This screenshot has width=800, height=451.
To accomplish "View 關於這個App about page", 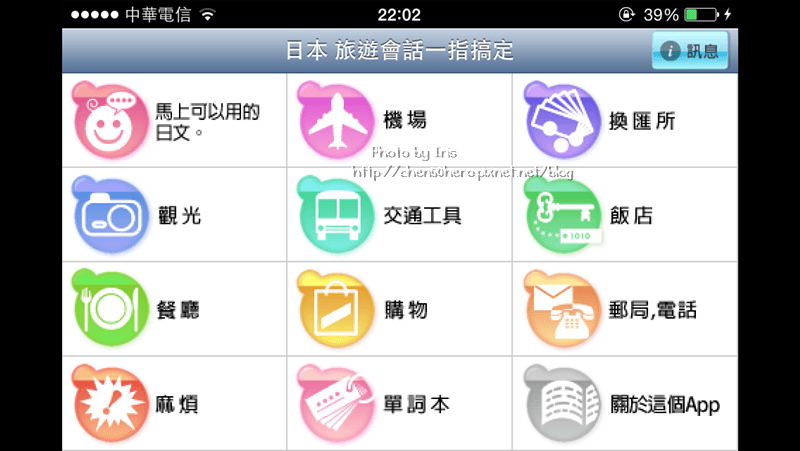I will coord(625,404).
